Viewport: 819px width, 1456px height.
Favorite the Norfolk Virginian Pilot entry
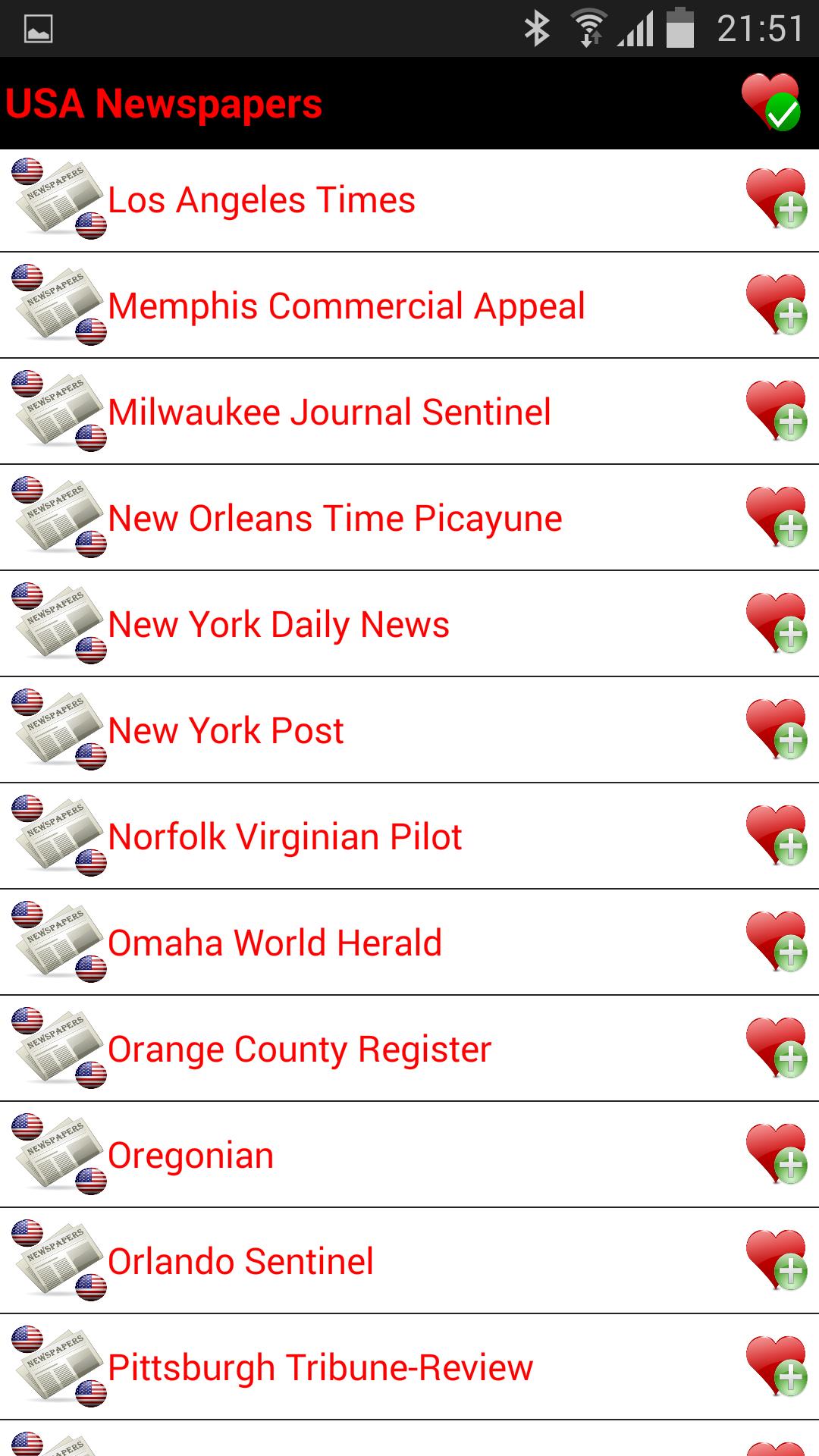pyautogui.click(x=773, y=834)
